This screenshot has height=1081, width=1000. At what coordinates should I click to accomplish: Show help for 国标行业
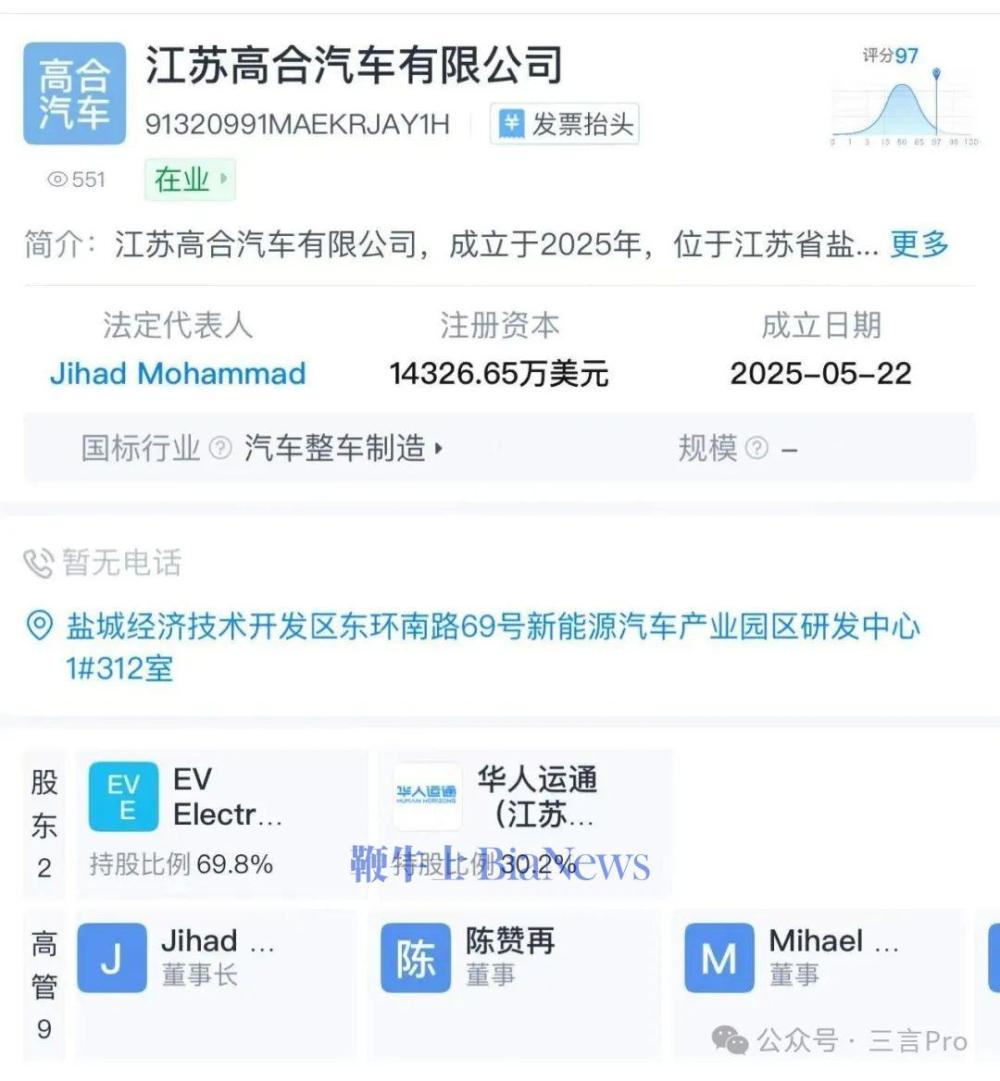coord(220,449)
